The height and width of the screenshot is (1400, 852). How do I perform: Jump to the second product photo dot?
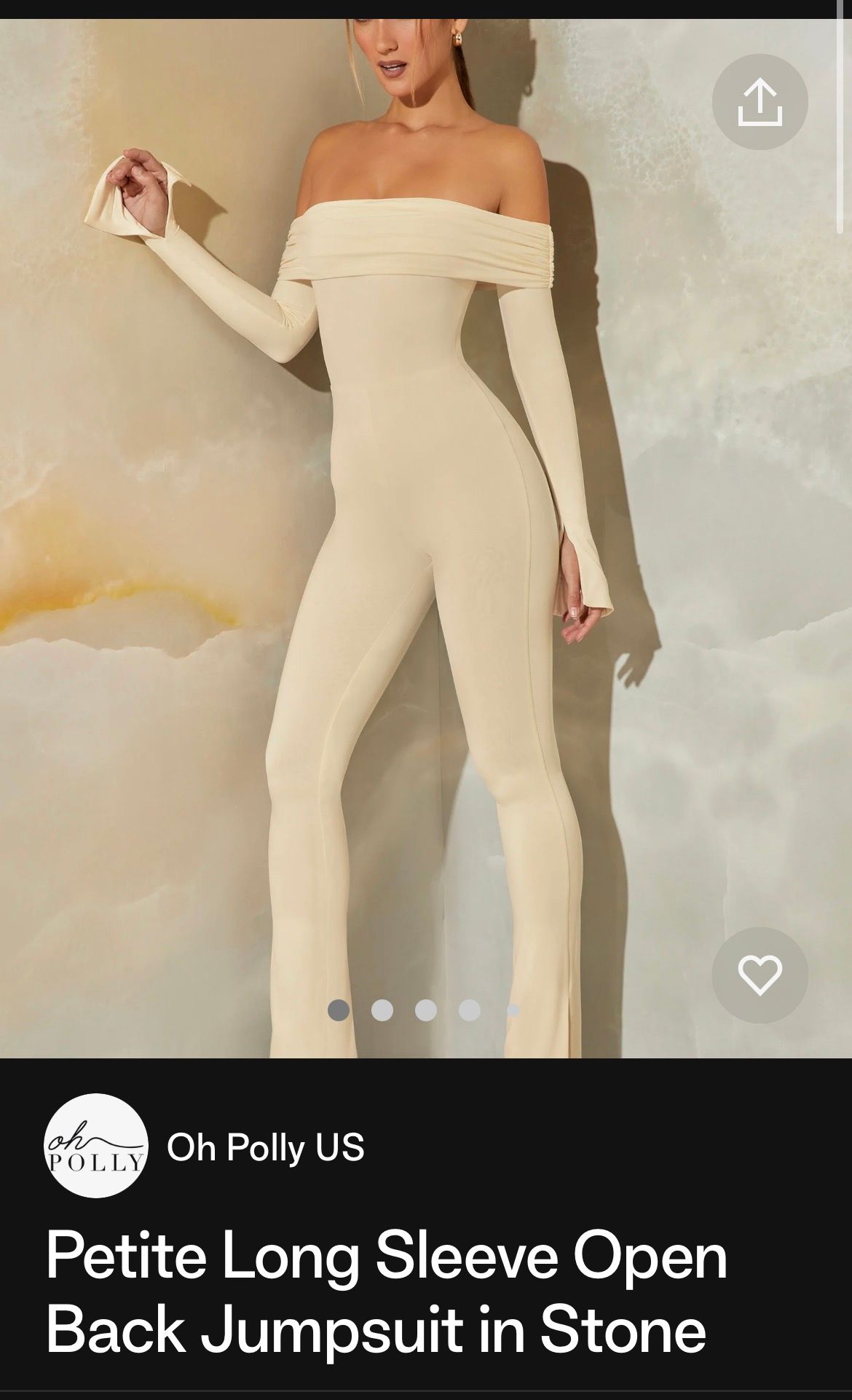pos(382,1010)
